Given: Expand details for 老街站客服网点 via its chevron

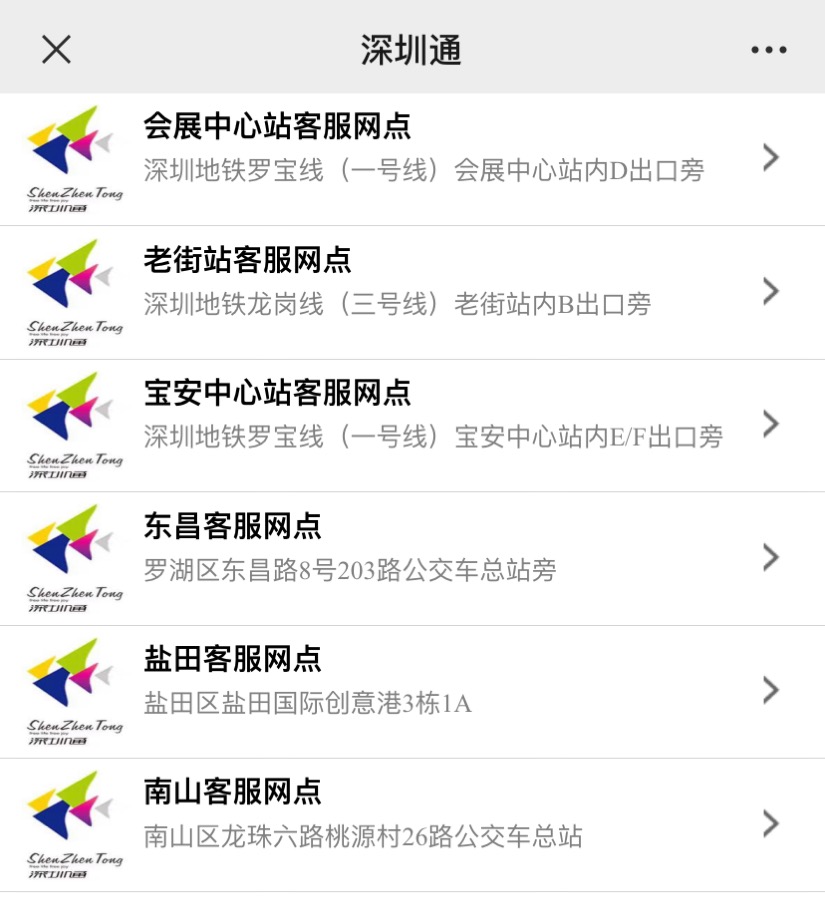Looking at the screenshot, I should [770, 291].
